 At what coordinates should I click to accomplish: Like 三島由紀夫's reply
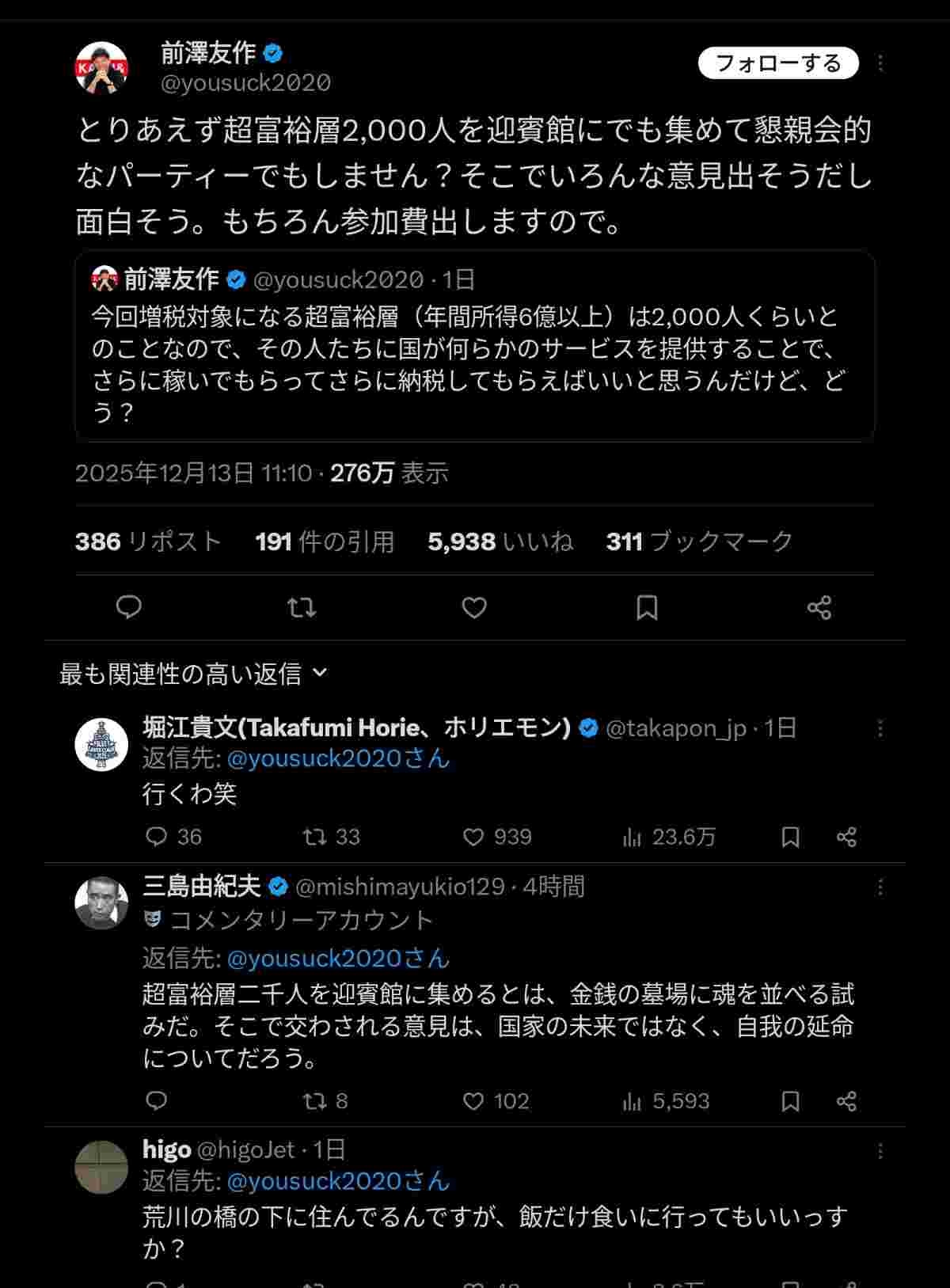(x=473, y=1101)
